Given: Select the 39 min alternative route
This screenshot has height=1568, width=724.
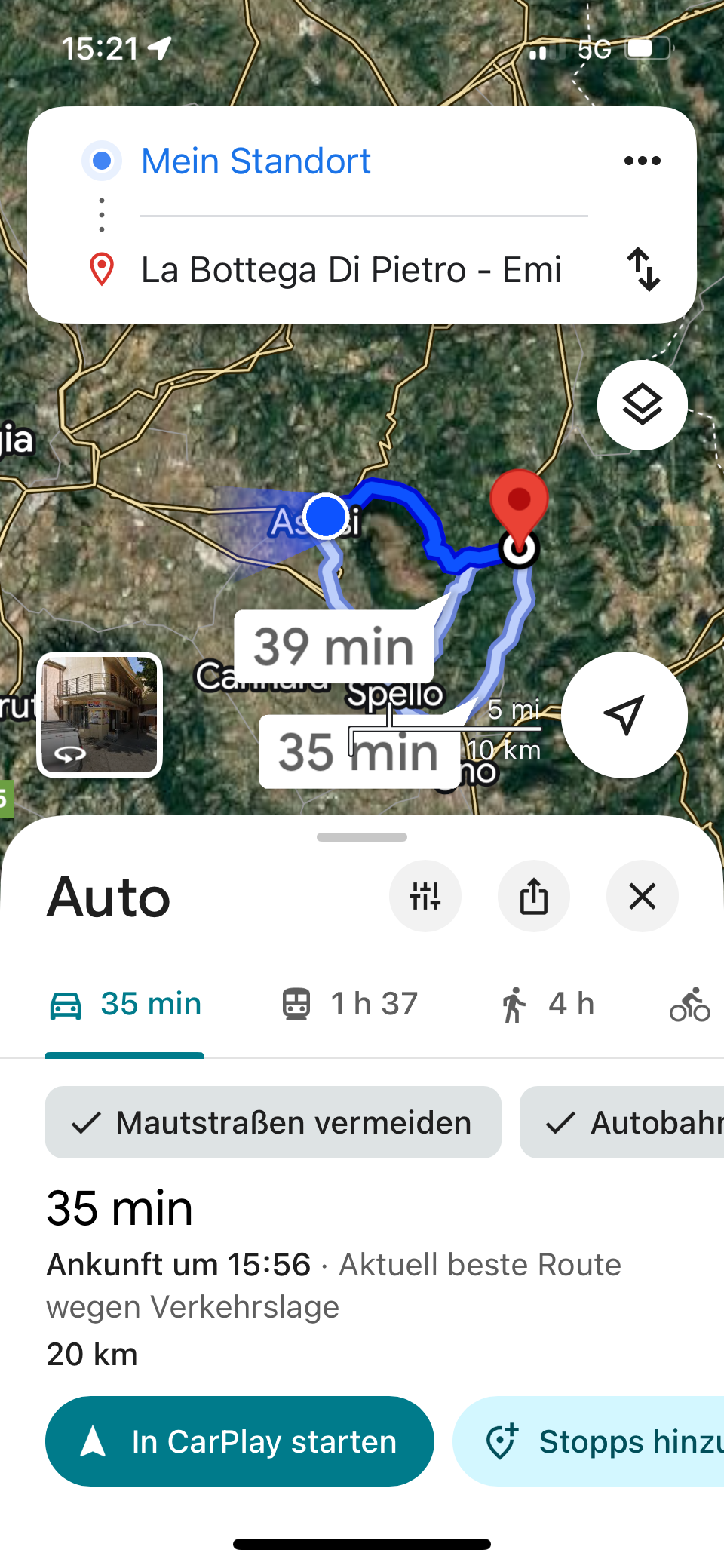Looking at the screenshot, I should [333, 647].
